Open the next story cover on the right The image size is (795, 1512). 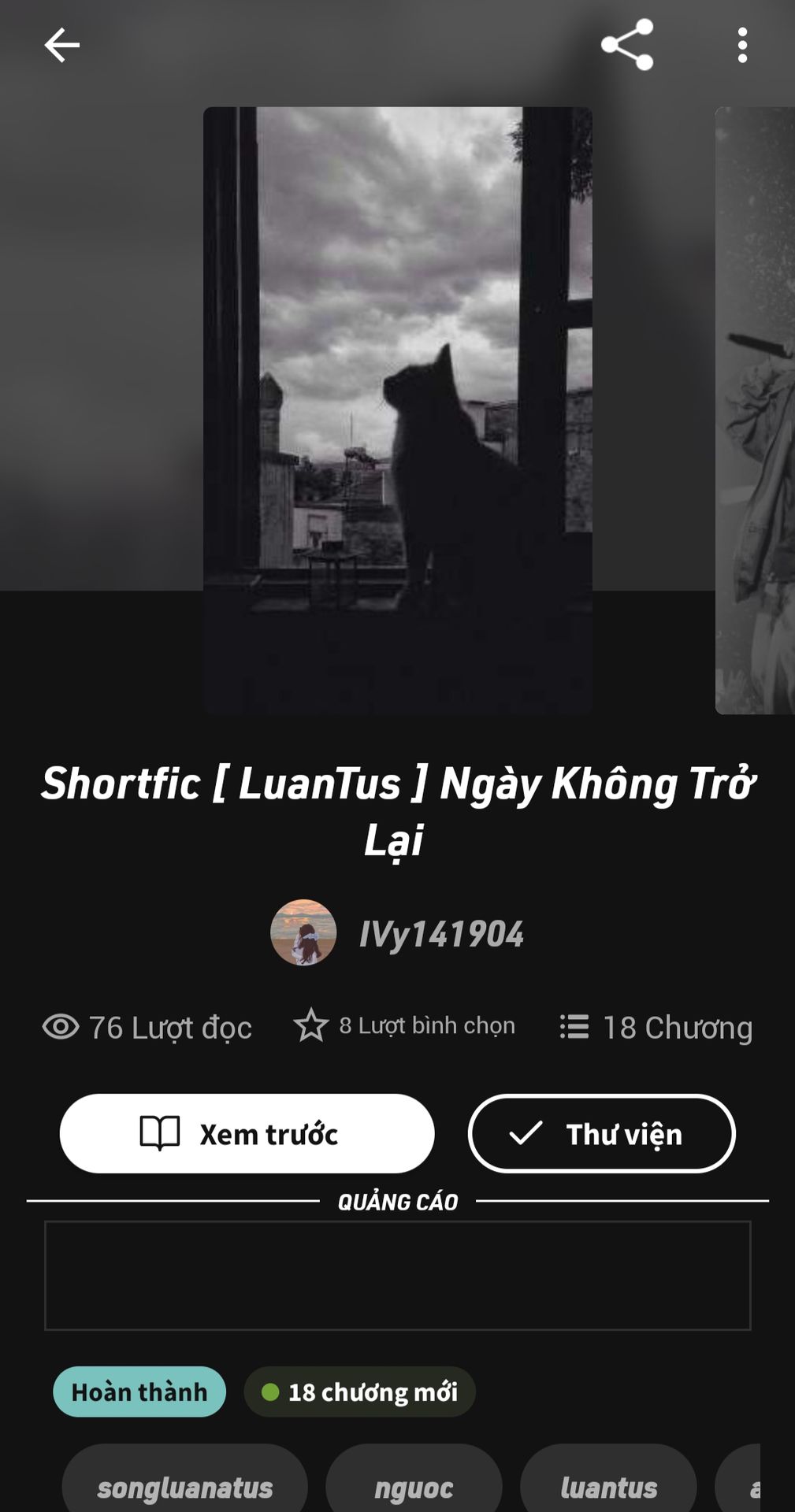point(755,409)
